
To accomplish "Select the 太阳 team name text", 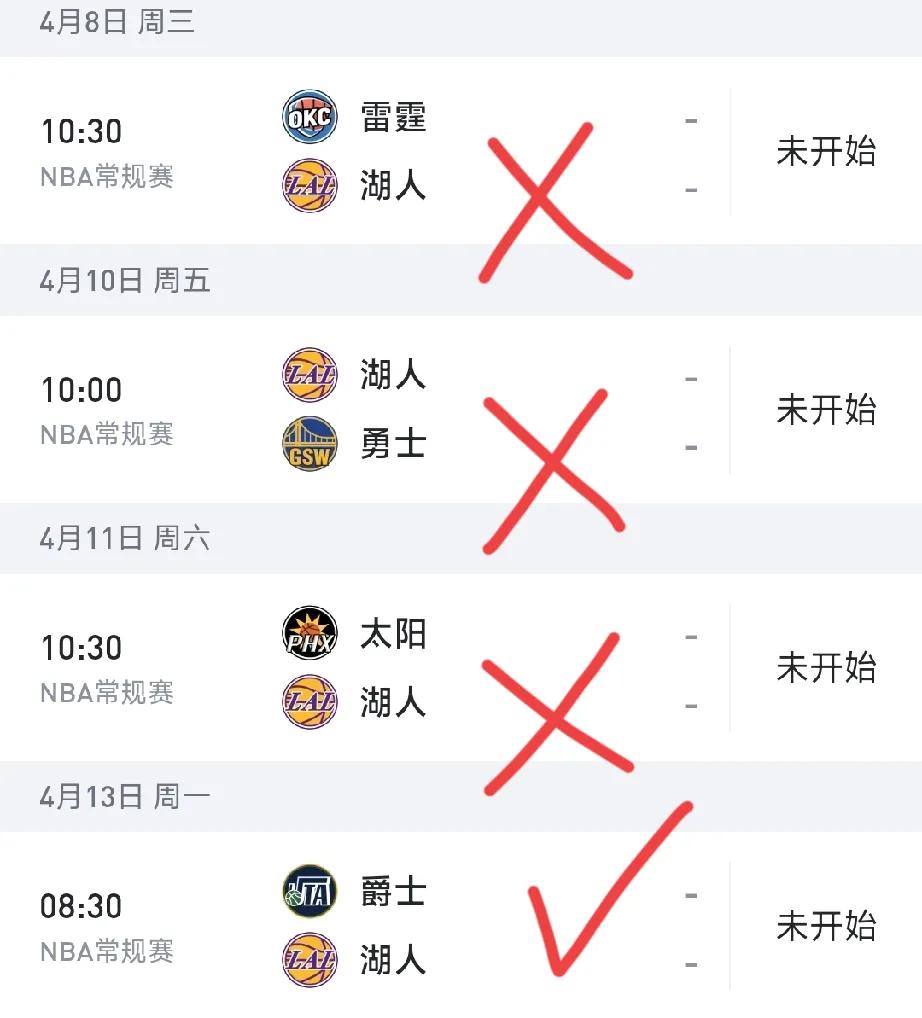I will (392, 632).
